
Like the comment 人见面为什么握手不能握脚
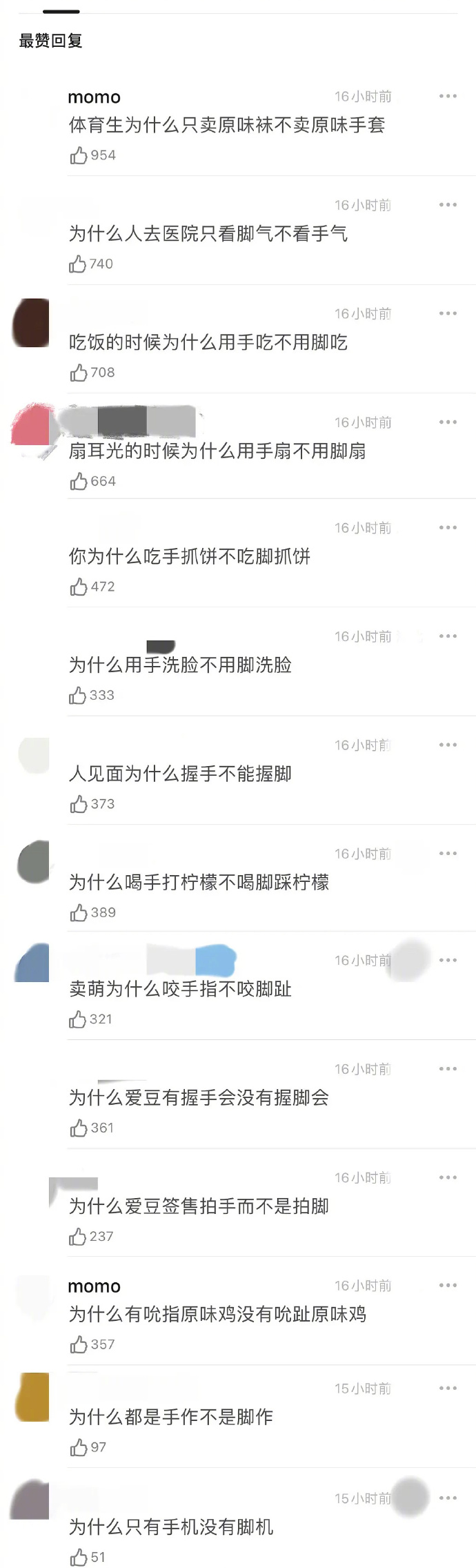(79, 804)
